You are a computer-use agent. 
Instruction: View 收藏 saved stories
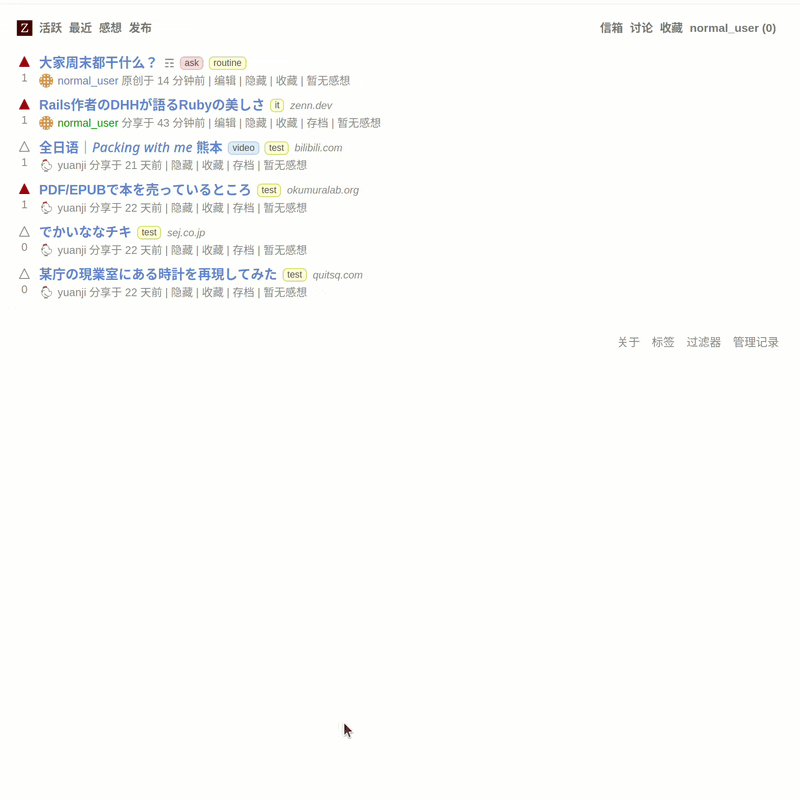point(671,28)
